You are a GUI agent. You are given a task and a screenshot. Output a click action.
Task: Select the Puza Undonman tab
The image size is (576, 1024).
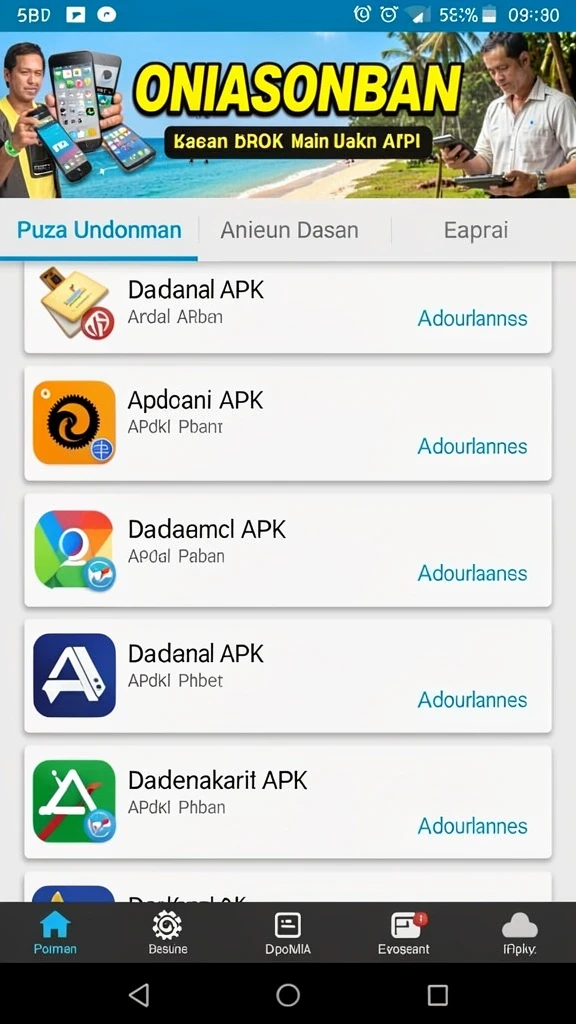pos(99,230)
